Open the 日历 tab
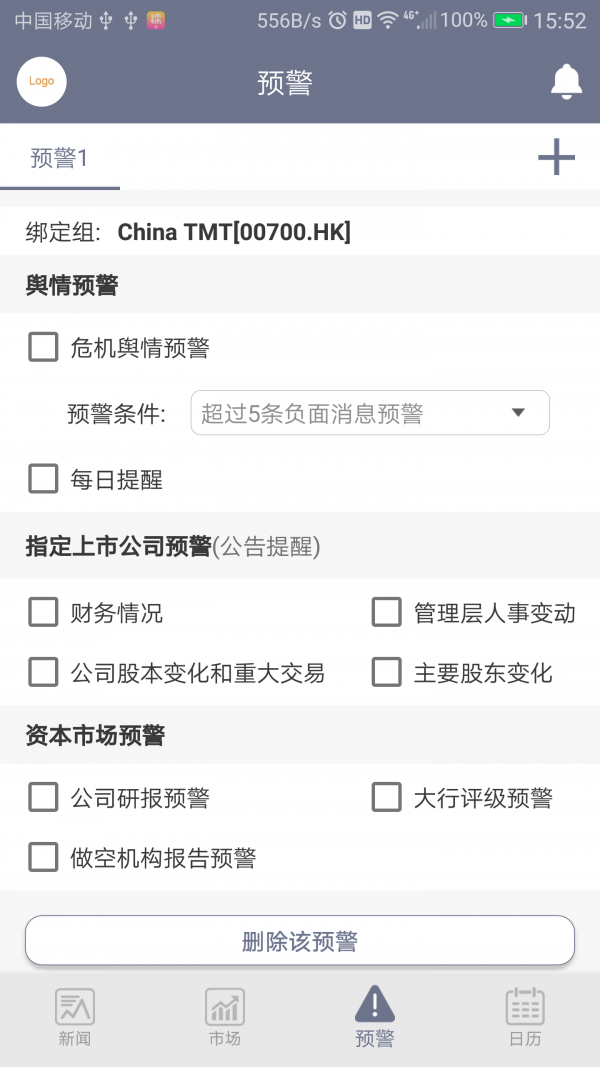 525,1017
